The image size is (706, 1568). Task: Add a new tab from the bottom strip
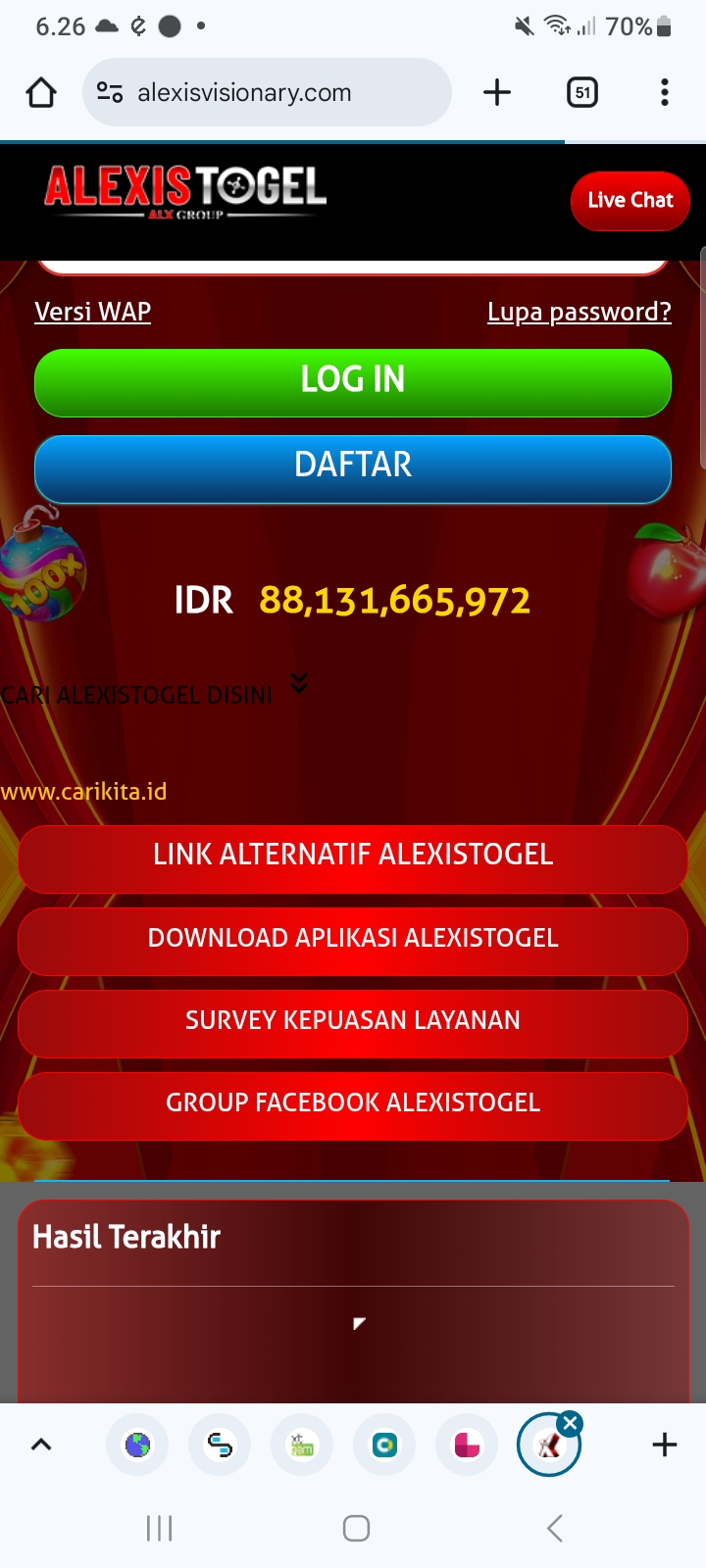(x=664, y=1445)
